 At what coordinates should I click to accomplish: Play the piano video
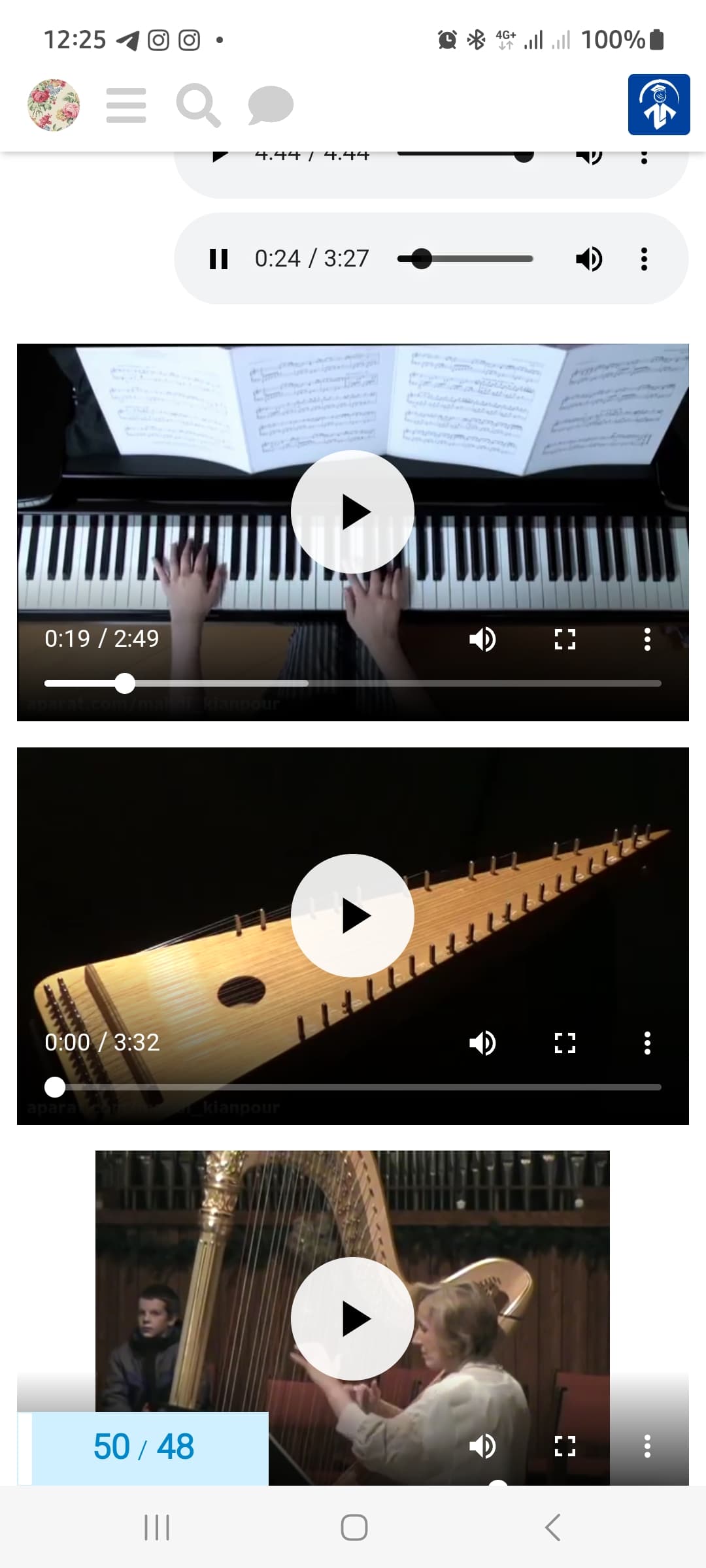(x=352, y=512)
